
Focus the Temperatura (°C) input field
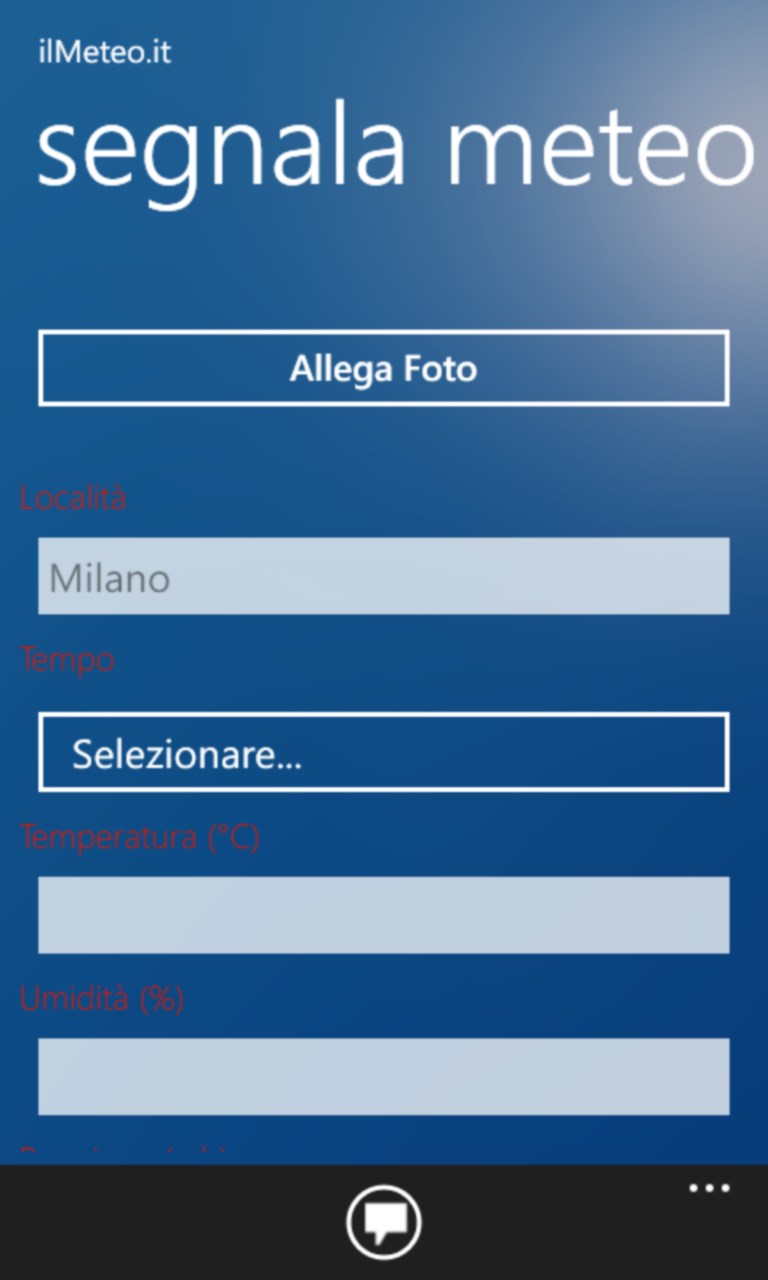tap(383, 914)
